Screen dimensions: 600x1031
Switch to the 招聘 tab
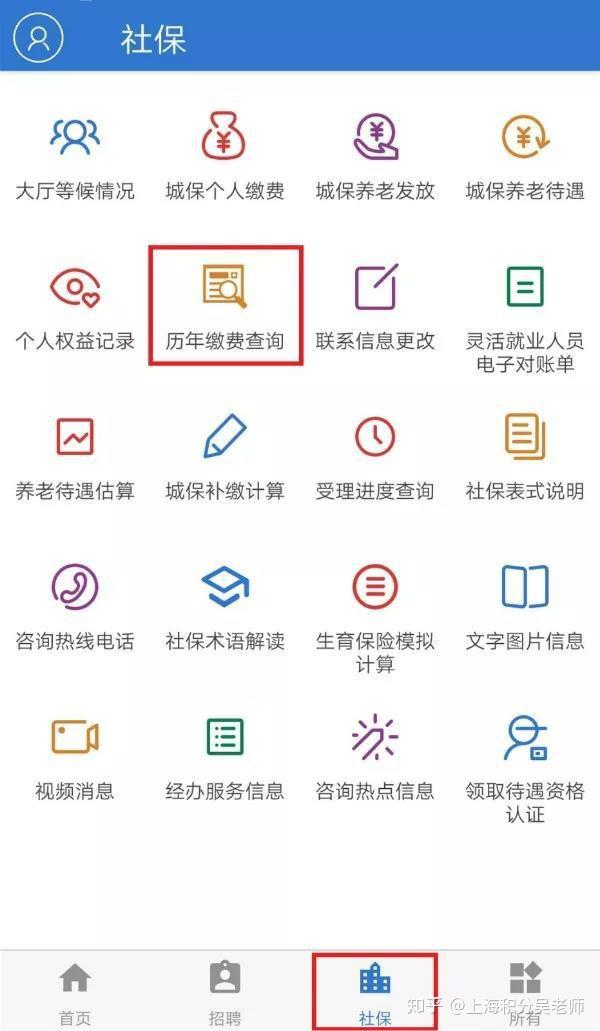click(225, 991)
